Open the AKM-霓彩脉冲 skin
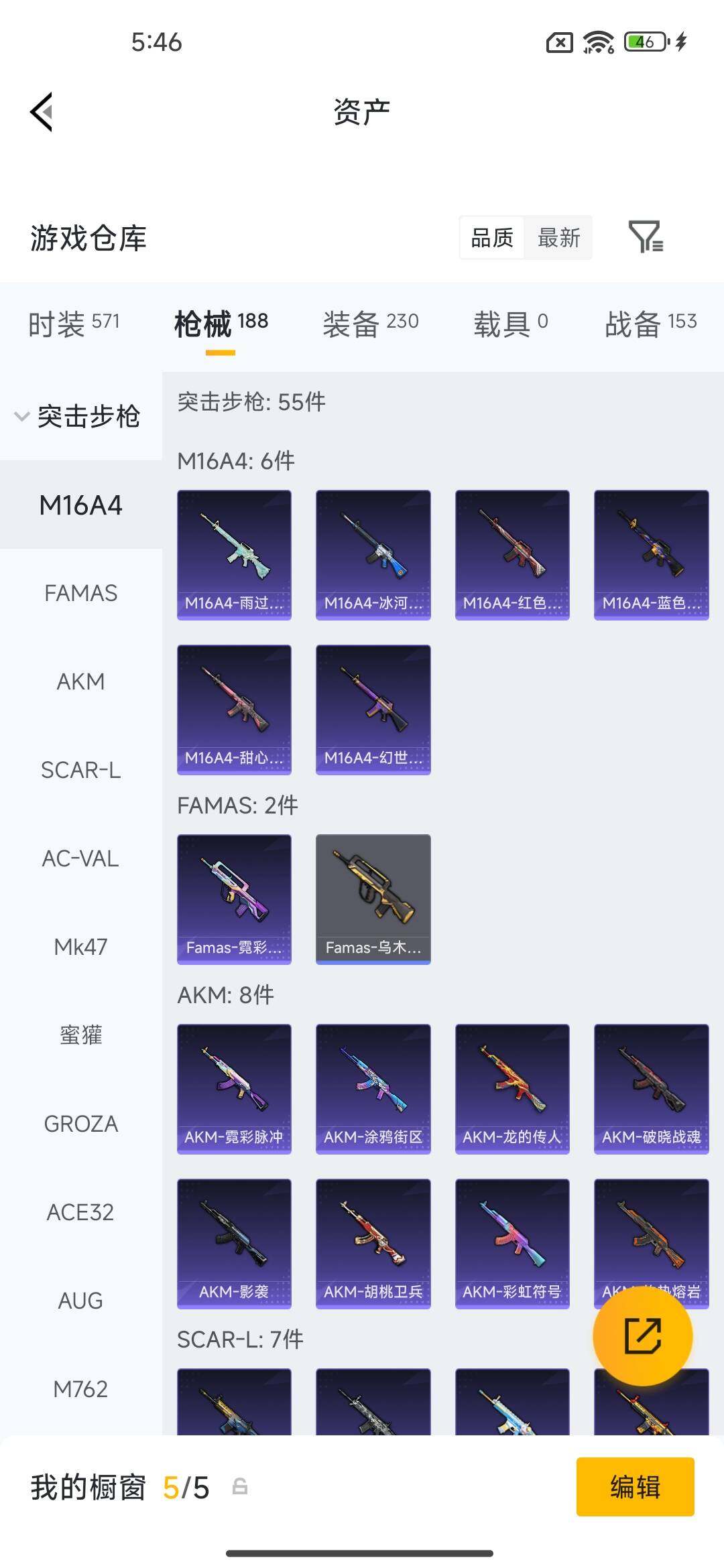Image resolution: width=724 pixels, height=1568 pixels. pyautogui.click(x=234, y=1088)
